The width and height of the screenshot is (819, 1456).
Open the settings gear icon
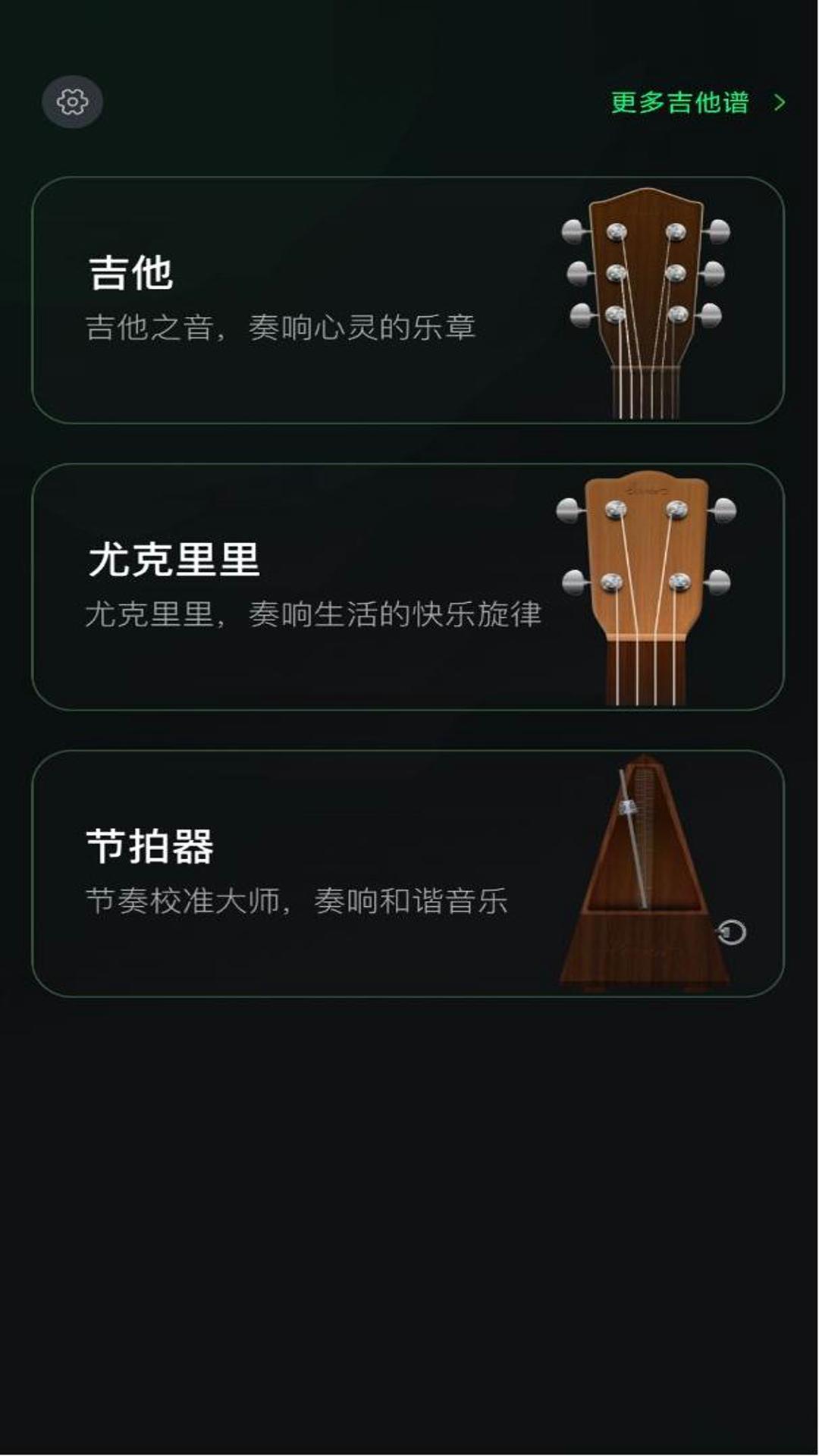[72, 101]
